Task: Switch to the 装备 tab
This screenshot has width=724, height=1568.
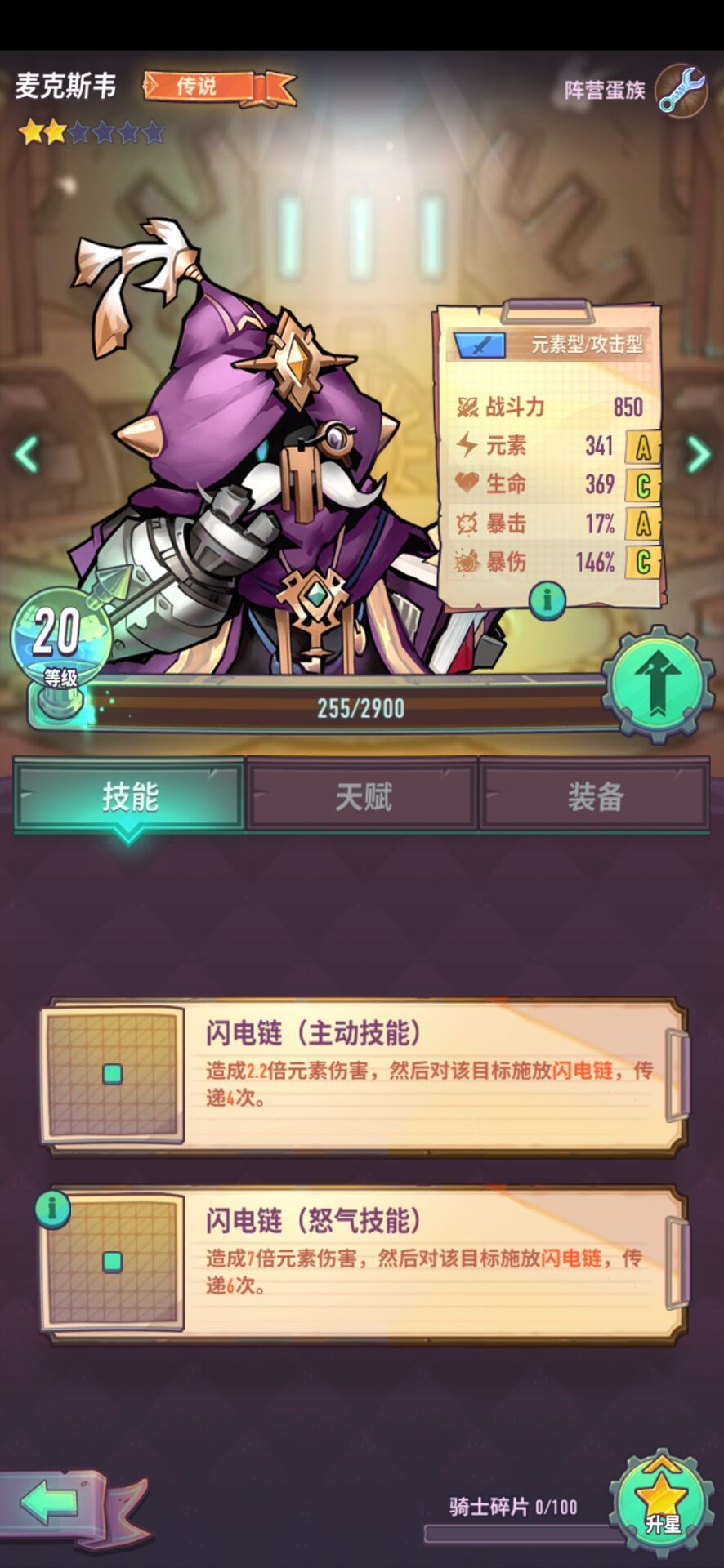Action: 595,795
